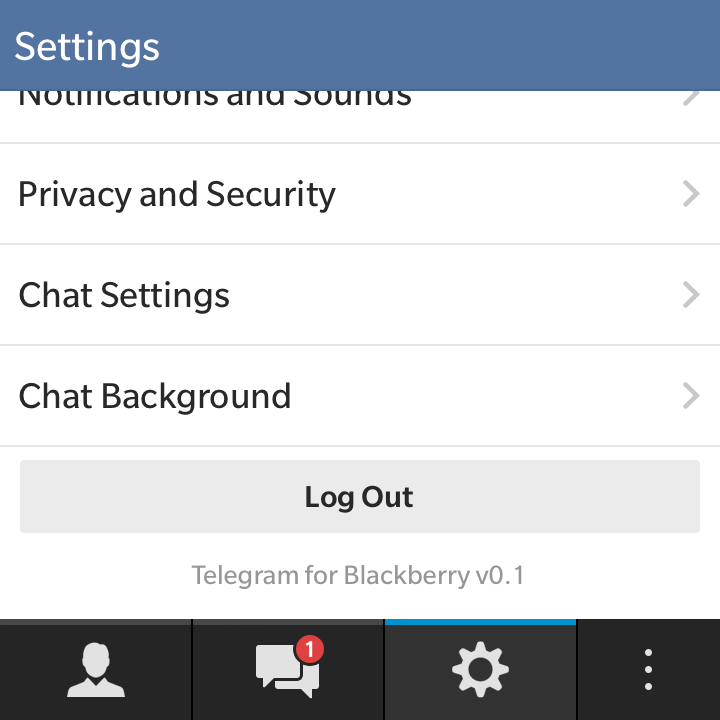
Task: Select the Settings gear tab
Action: tap(480, 670)
